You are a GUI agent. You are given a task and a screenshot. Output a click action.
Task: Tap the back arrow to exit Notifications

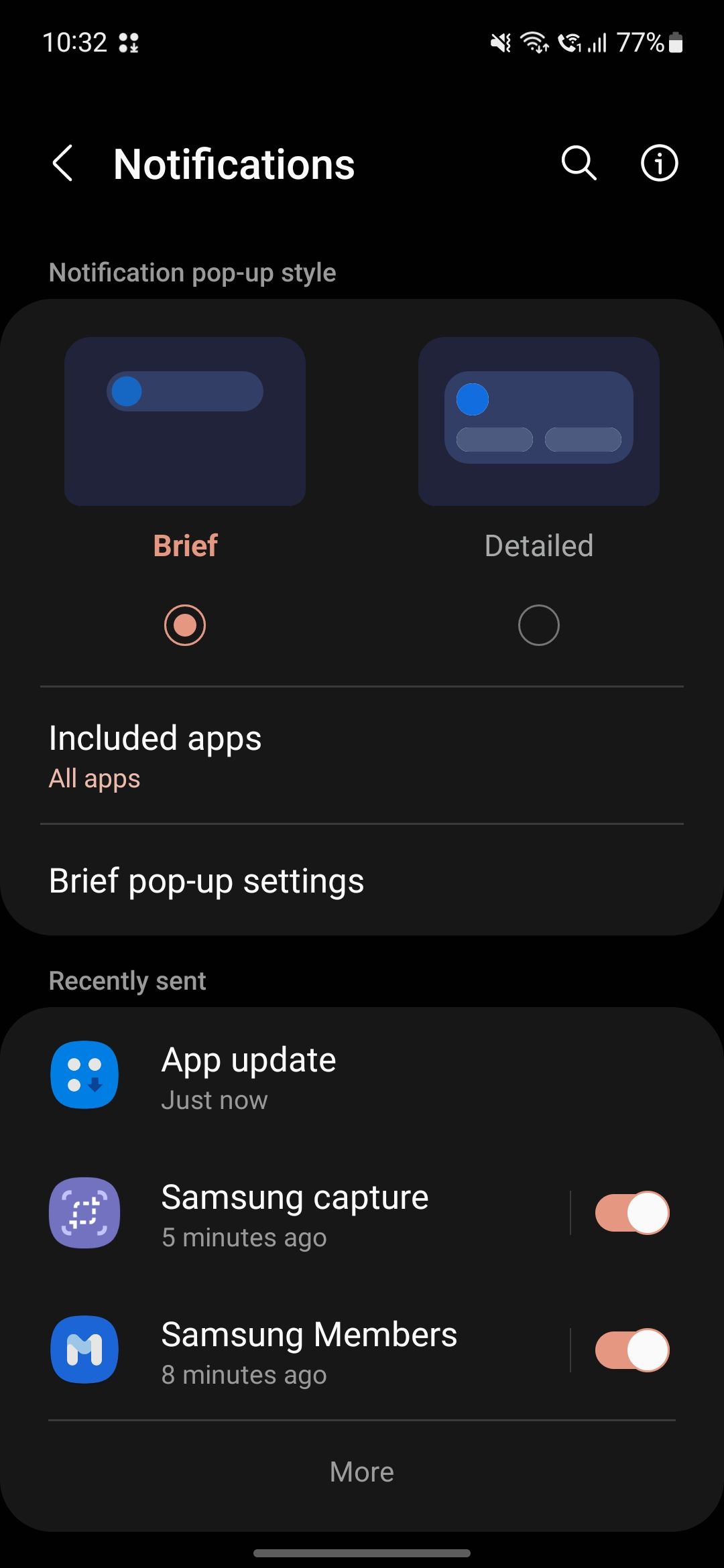click(62, 163)
